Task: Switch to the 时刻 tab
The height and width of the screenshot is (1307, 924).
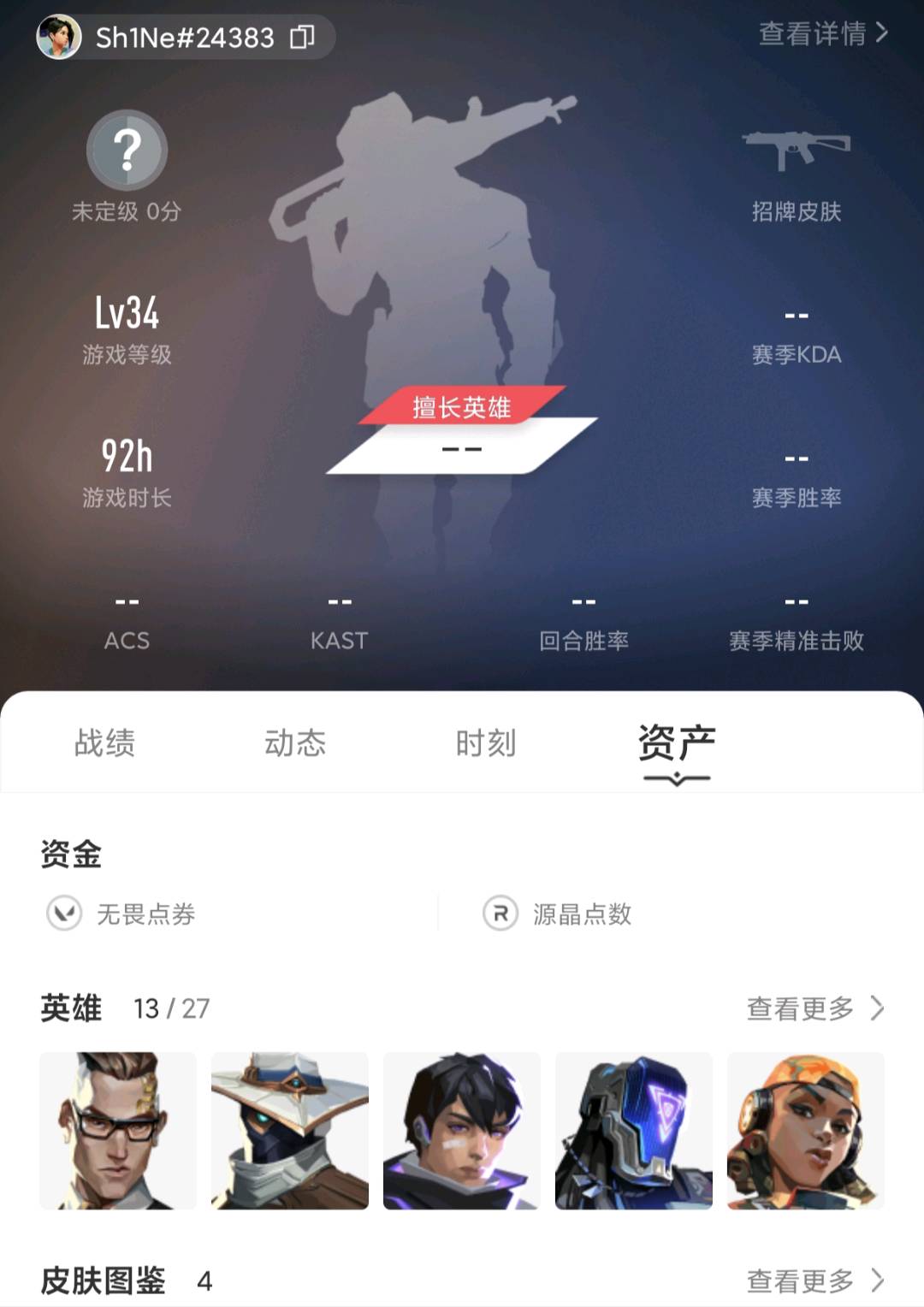Action: click(x=485, y=742)
